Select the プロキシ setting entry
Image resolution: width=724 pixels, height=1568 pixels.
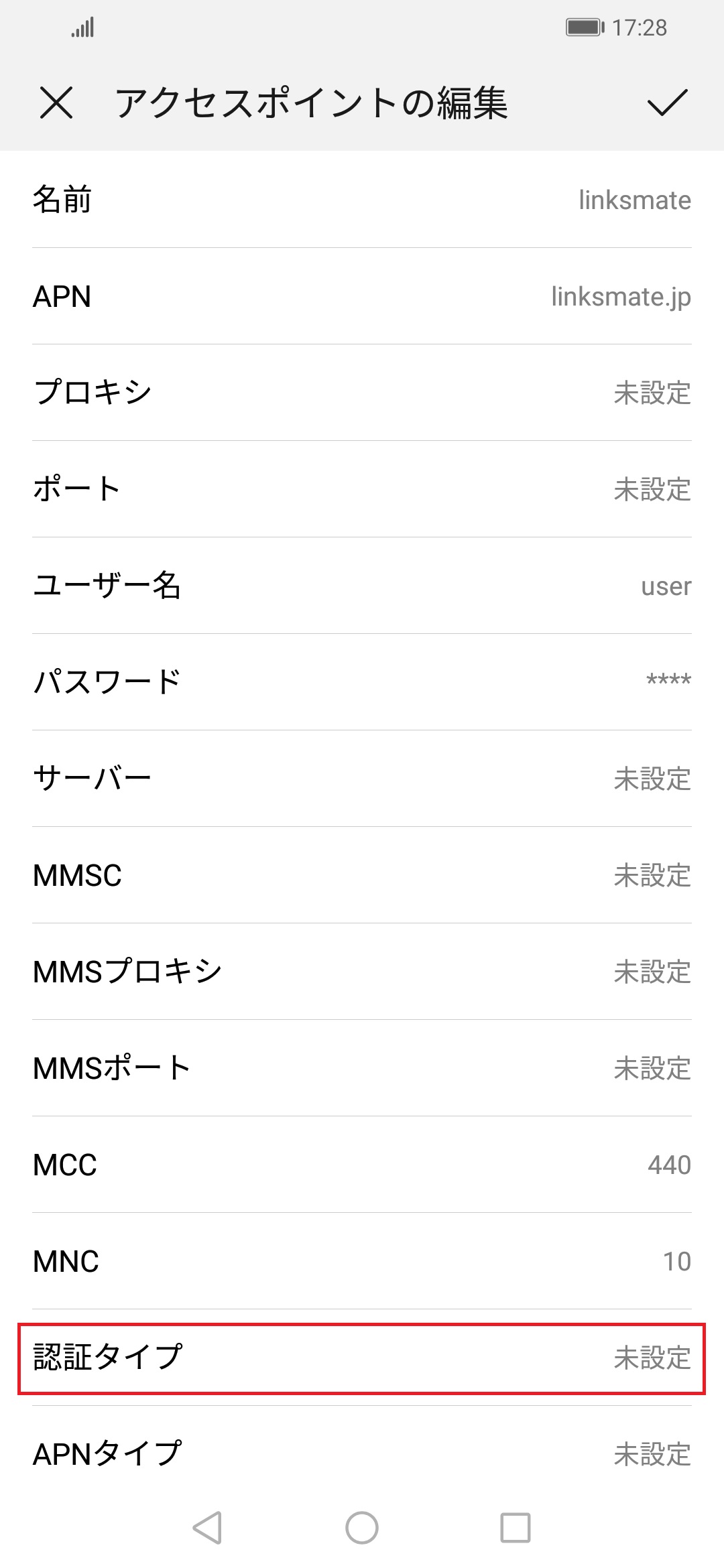[x=362, y=393]
